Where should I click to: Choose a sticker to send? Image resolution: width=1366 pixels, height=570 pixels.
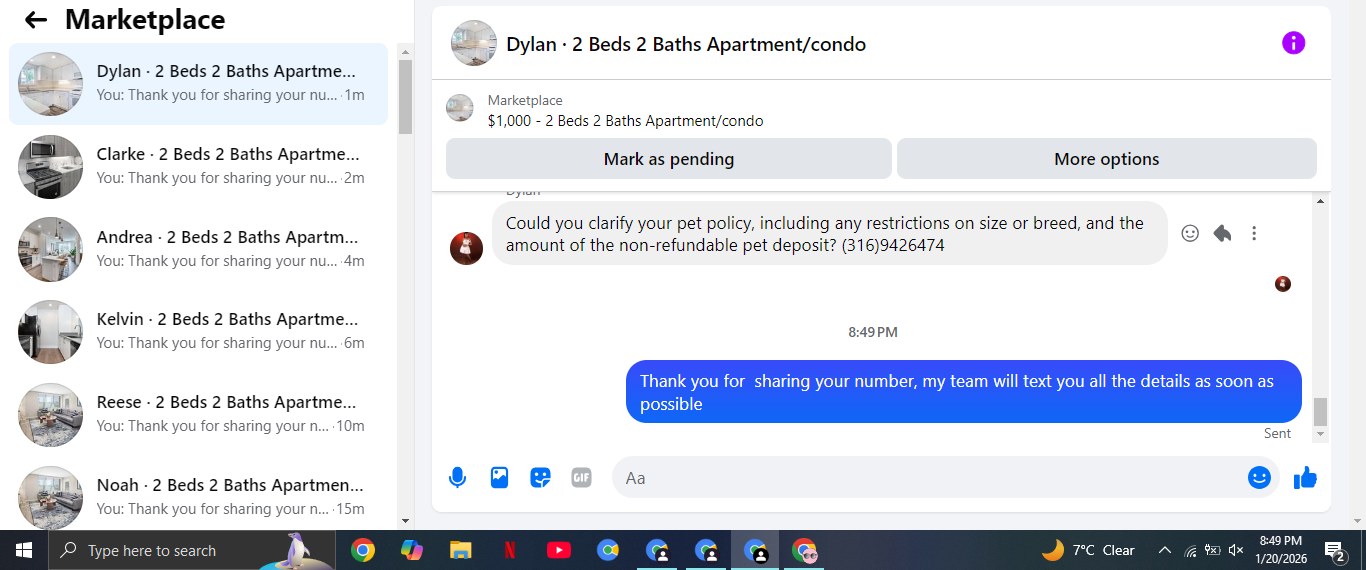pyautogui.click(x=541, y=478)
